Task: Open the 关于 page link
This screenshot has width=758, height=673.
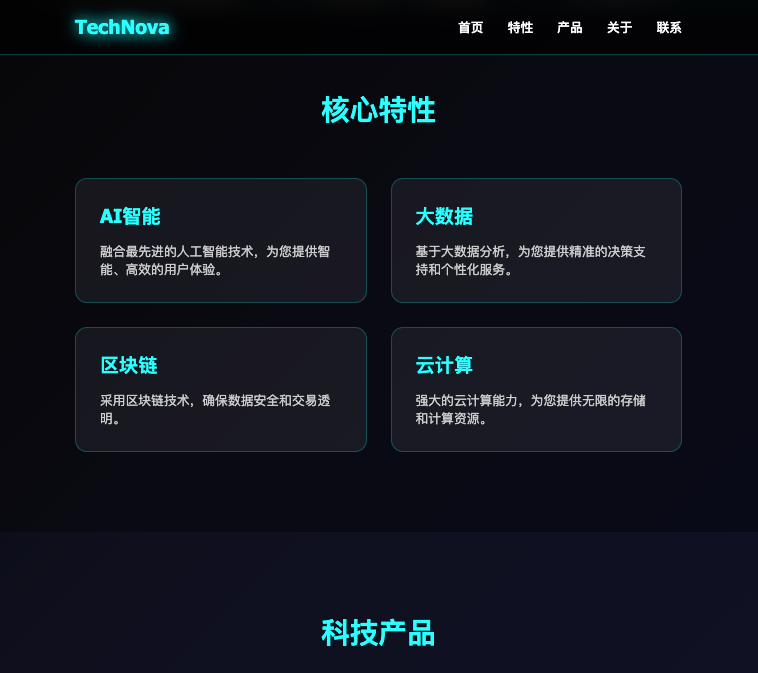Action: (x=619, y=28)
